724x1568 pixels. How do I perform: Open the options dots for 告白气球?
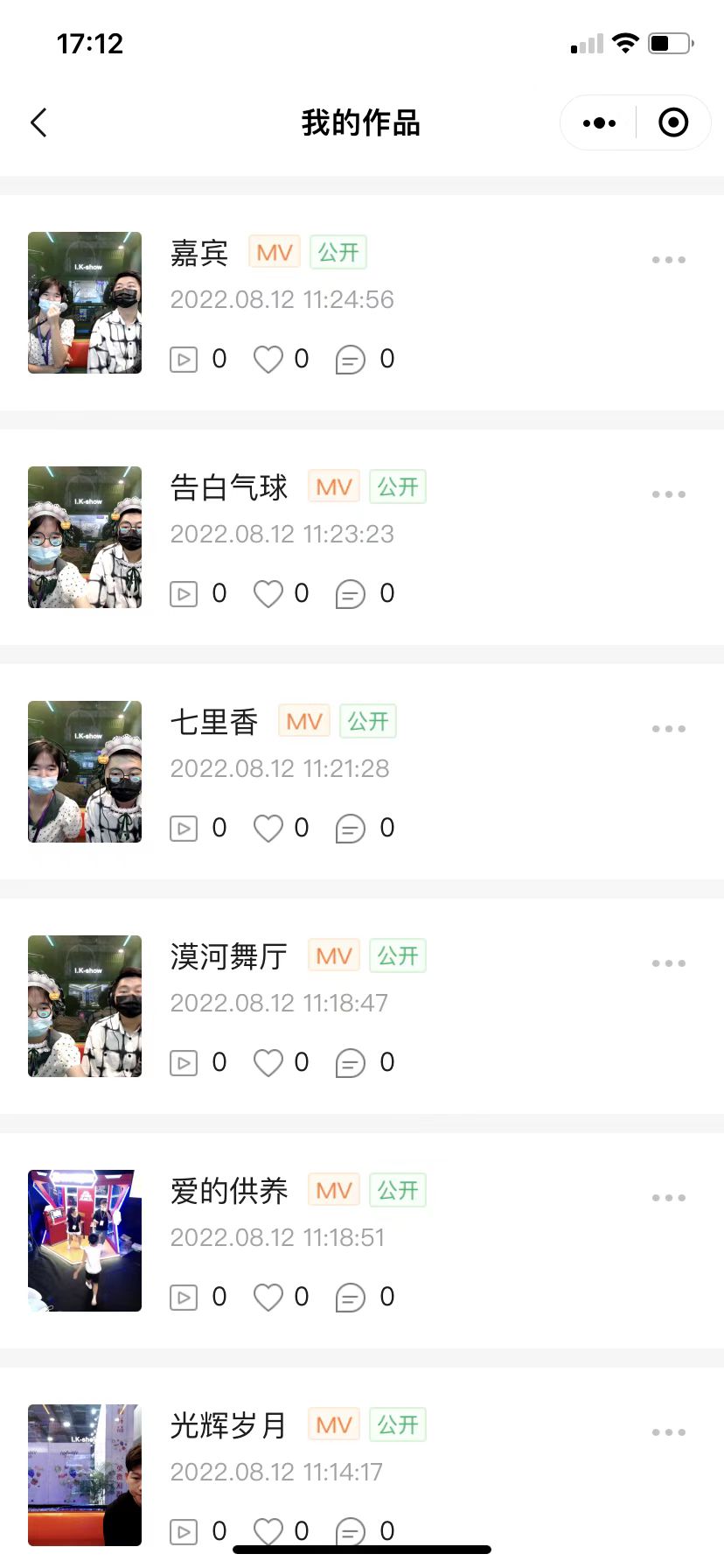point(669,494)
